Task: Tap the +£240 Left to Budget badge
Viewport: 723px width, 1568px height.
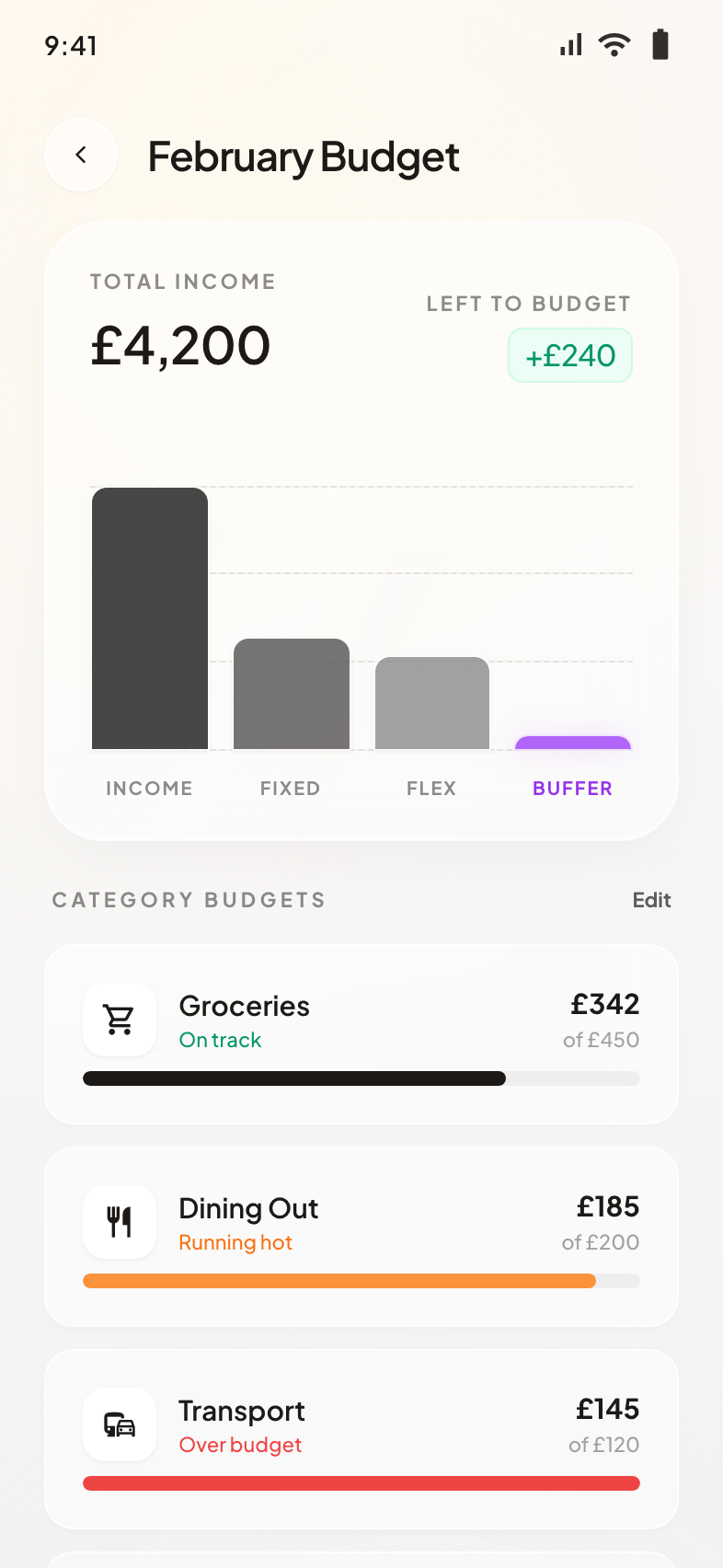Action: tap(570, 355)
